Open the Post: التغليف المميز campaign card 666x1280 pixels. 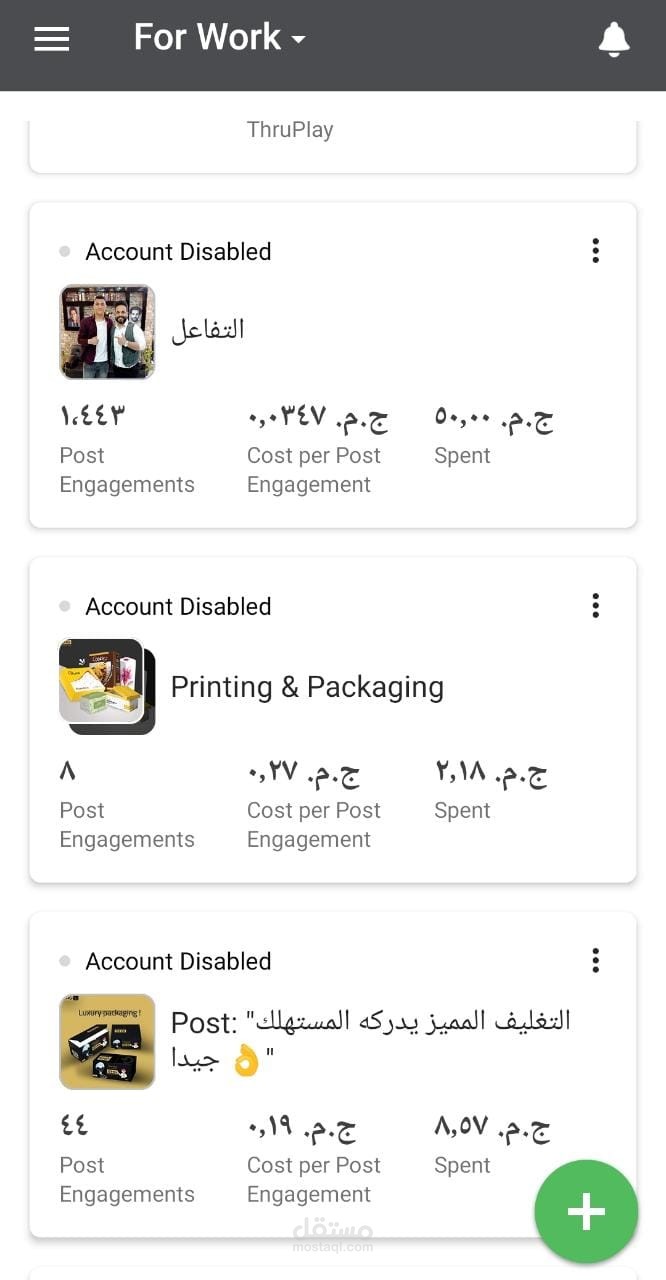pos(370,1040)
